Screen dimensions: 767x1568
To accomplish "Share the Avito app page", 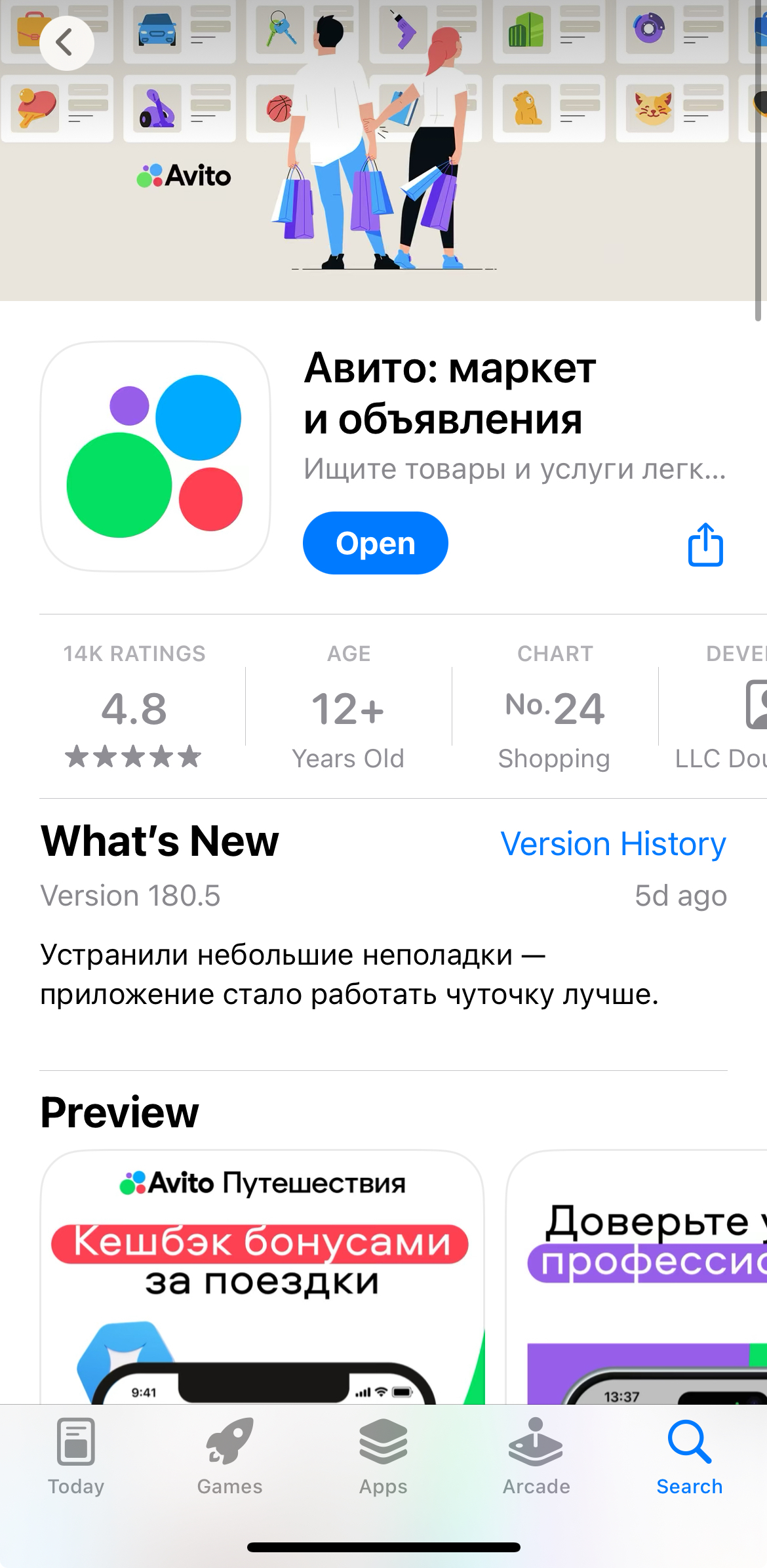I will (705, 544).
